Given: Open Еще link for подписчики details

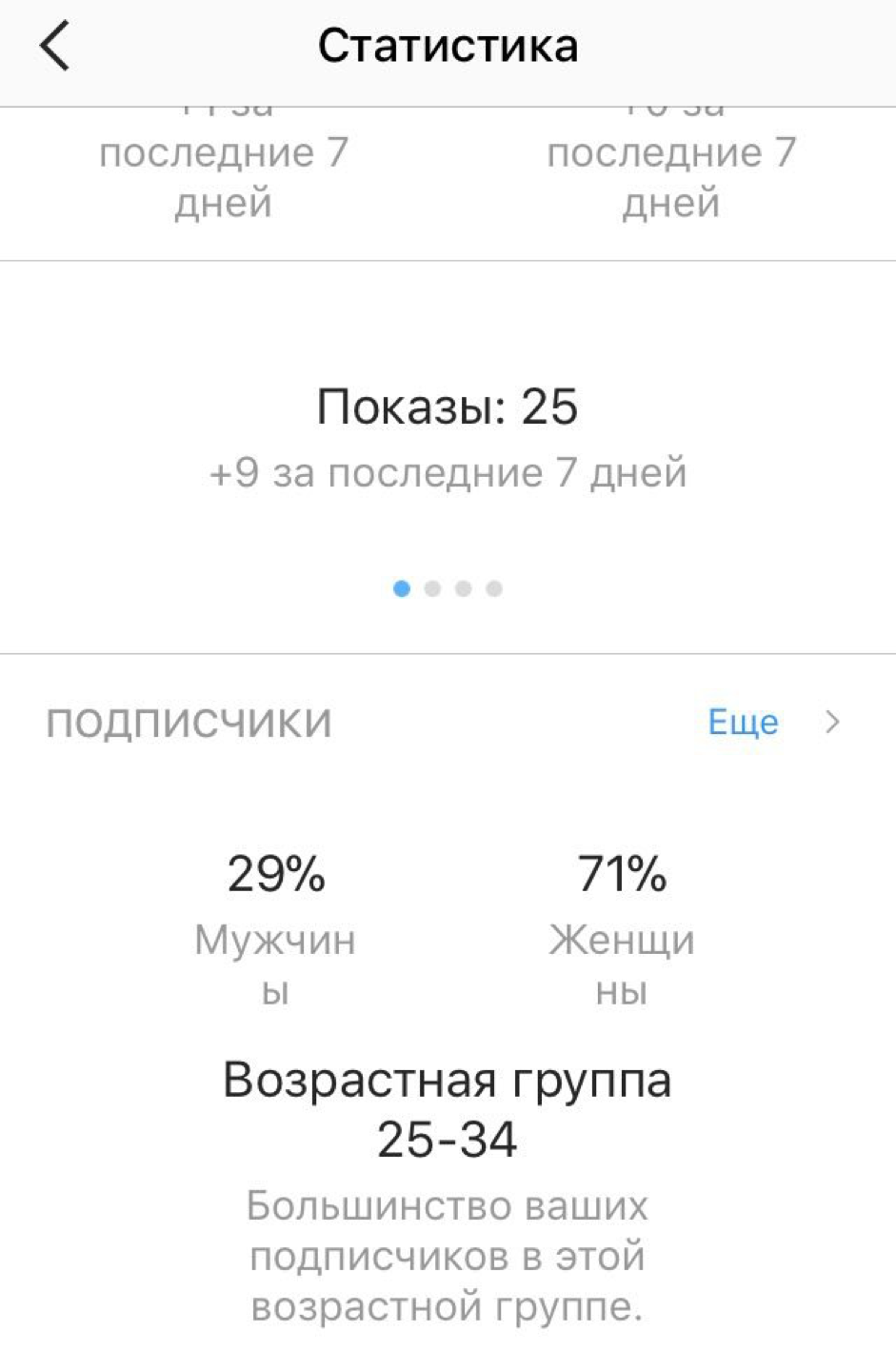Looking at the screenshot, I should (x=744, y=723).
